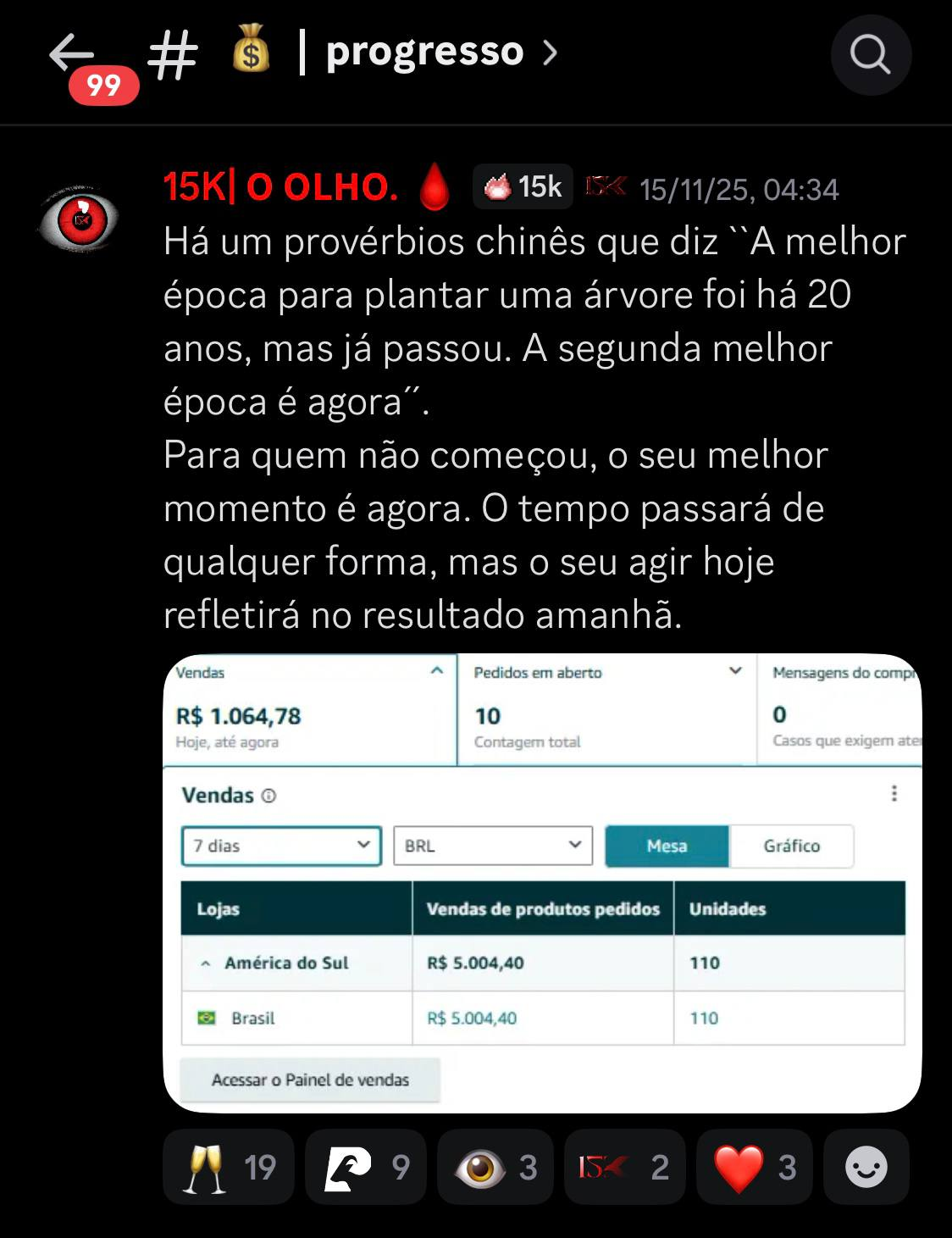This screenshot has width=952, height=1238.
Task: Open the BRL currency dropdown
Action: (x=492, y=845)
